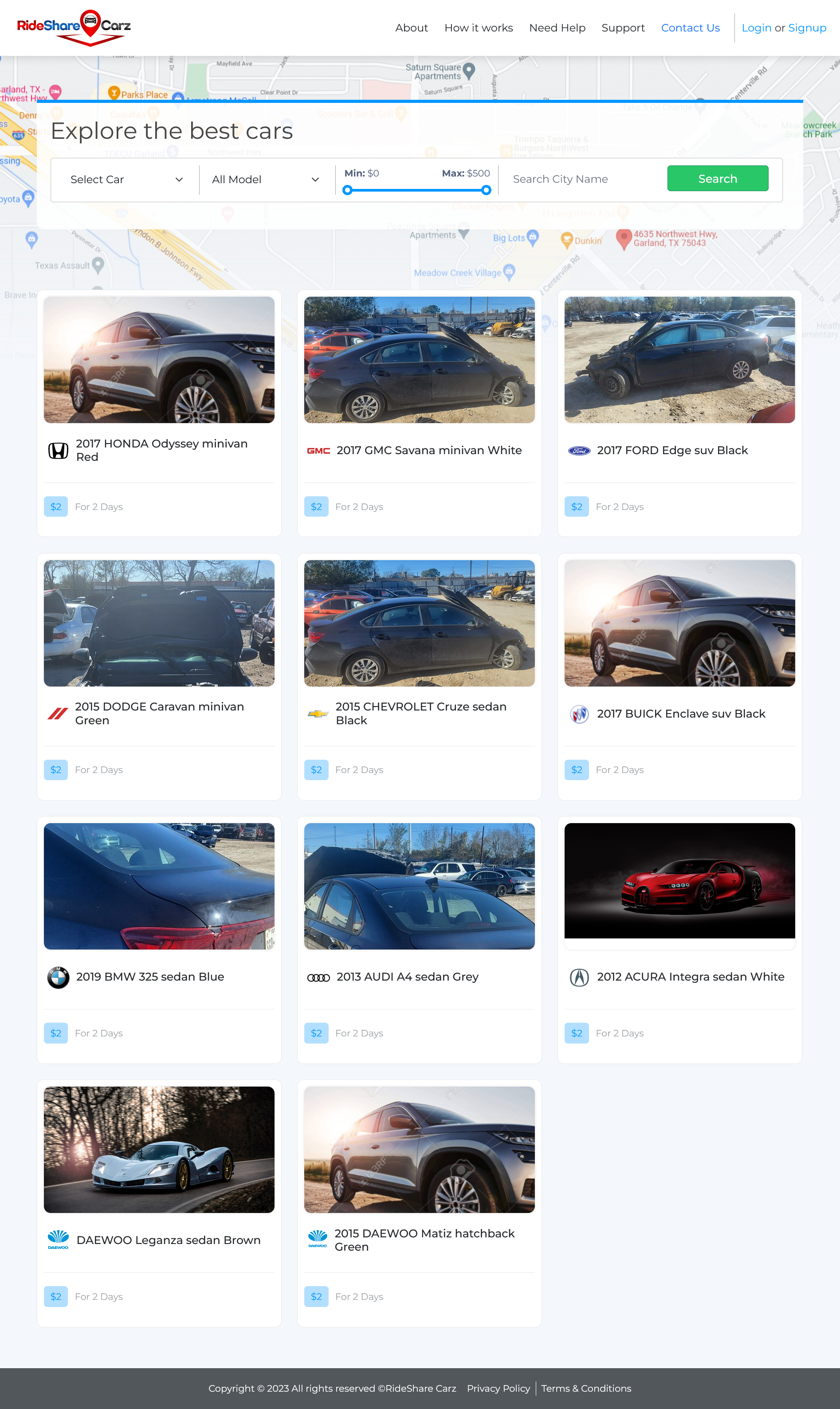This screenshot has height=1409, width=840.
Task: Expand the Select Car dropdown
Action: coord(126,179)
